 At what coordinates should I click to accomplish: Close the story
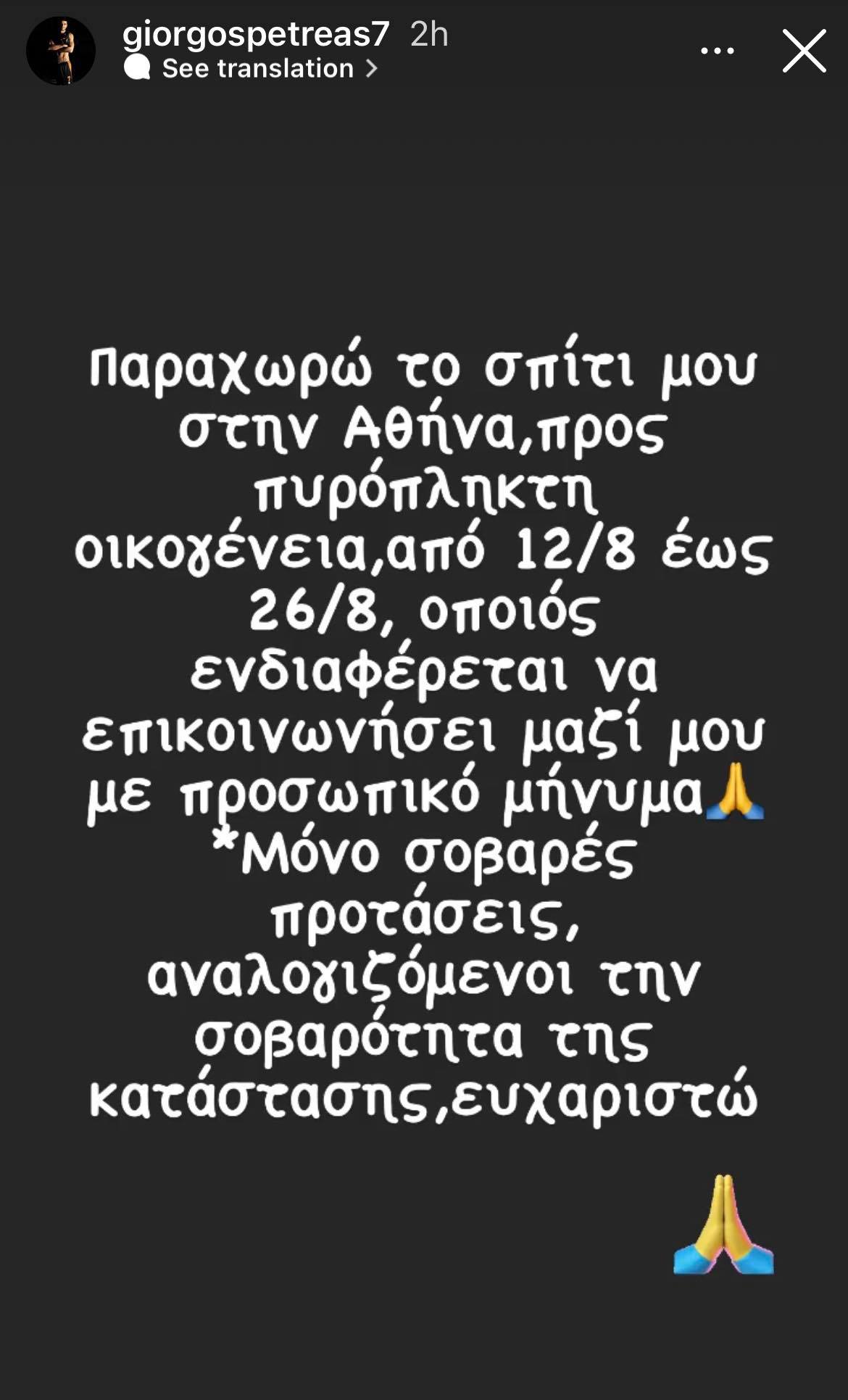(805, 51)
